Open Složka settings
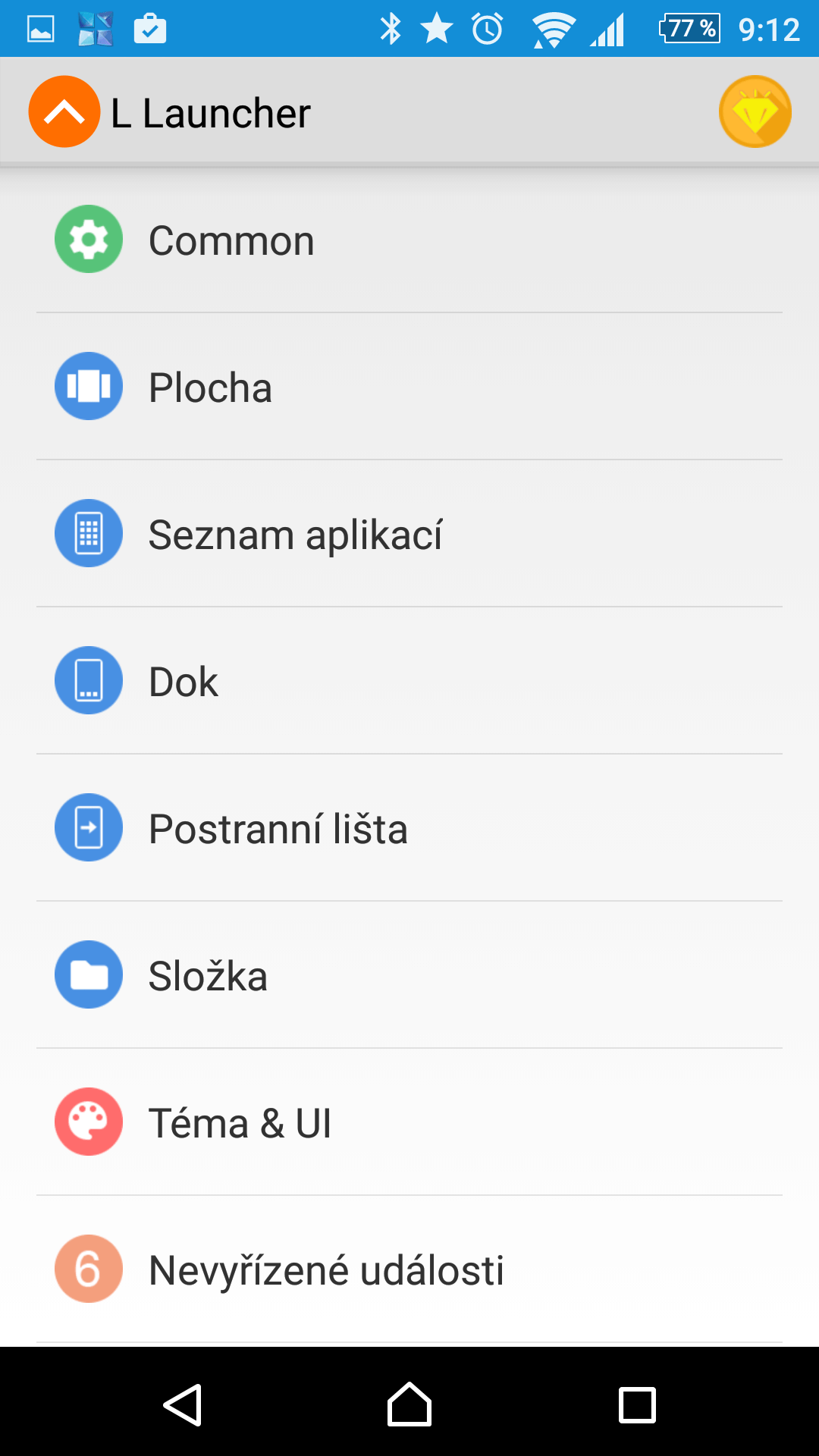This screenshot has width=819, height=1456. (409, 975)
